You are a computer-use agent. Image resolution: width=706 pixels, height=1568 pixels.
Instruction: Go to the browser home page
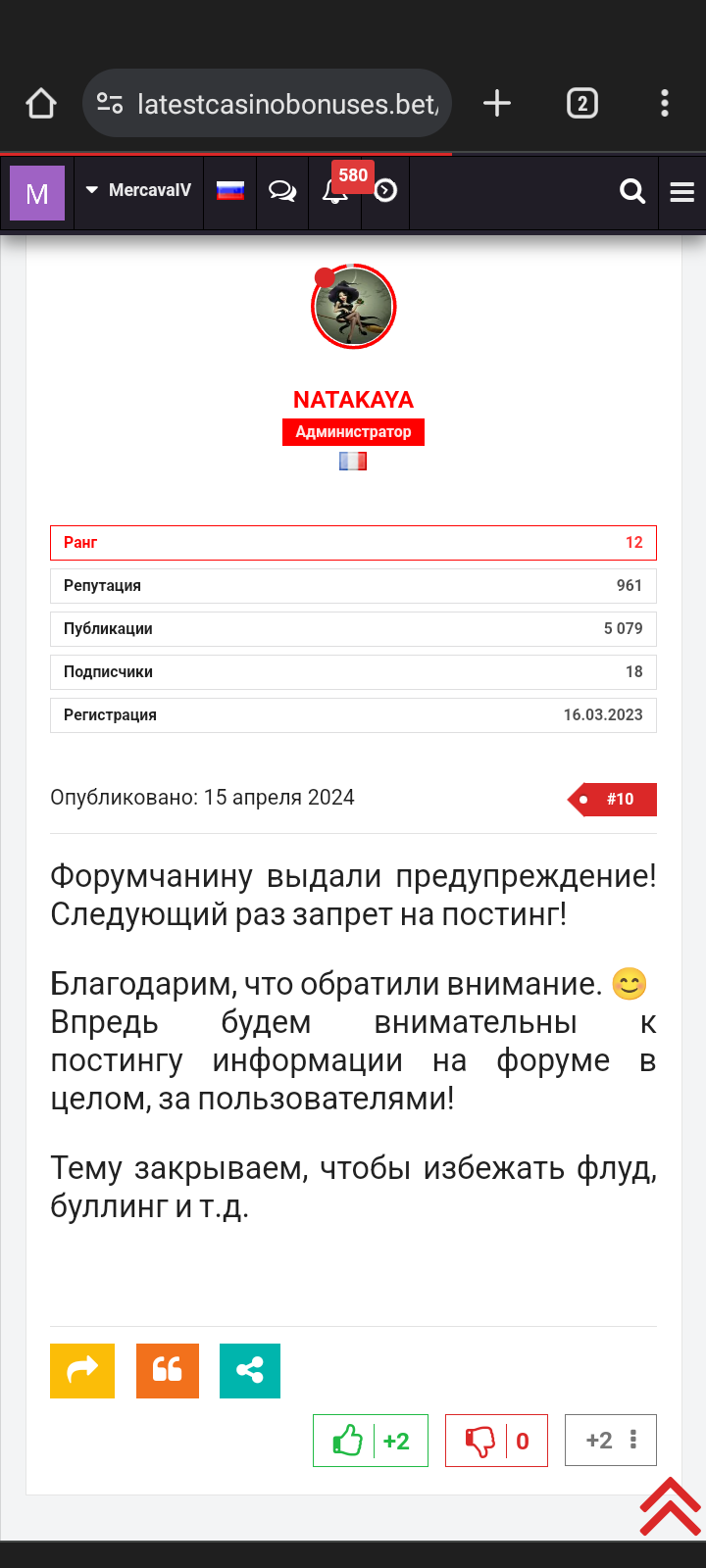(x=41, y=103)
